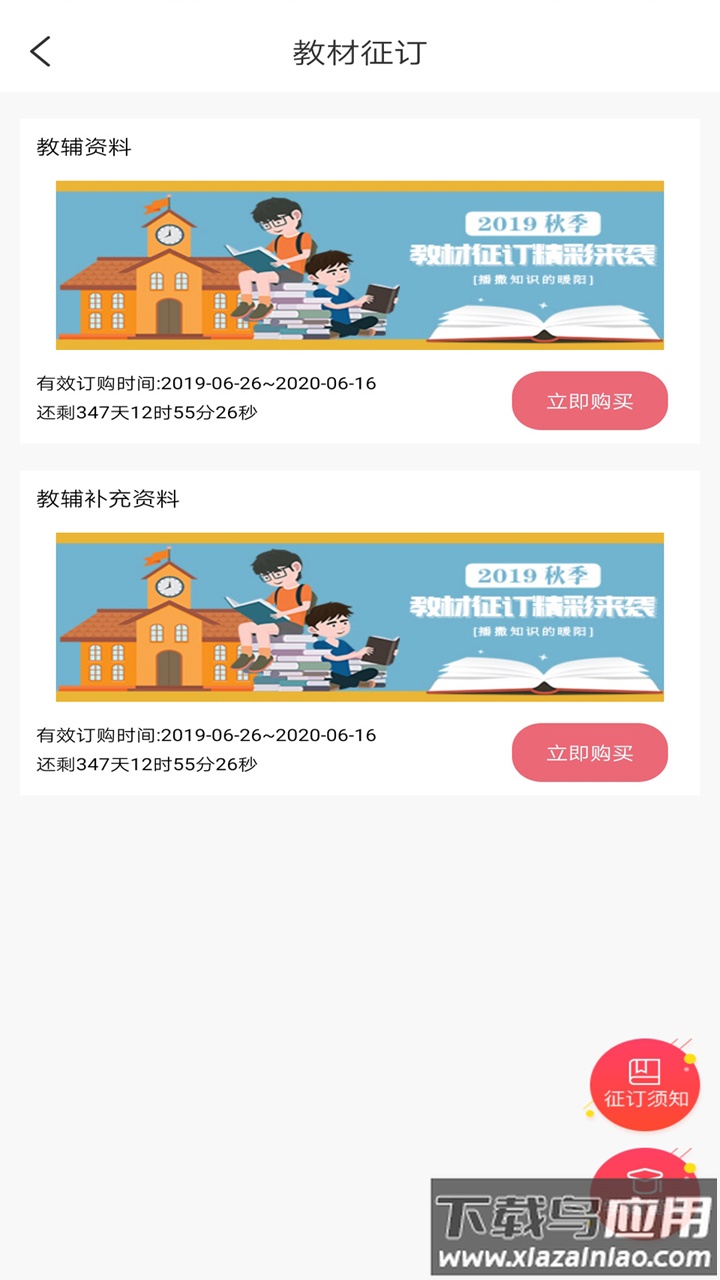
Task: Tap 立即购买 under 教辅补充资料
Action: point(589,753)
